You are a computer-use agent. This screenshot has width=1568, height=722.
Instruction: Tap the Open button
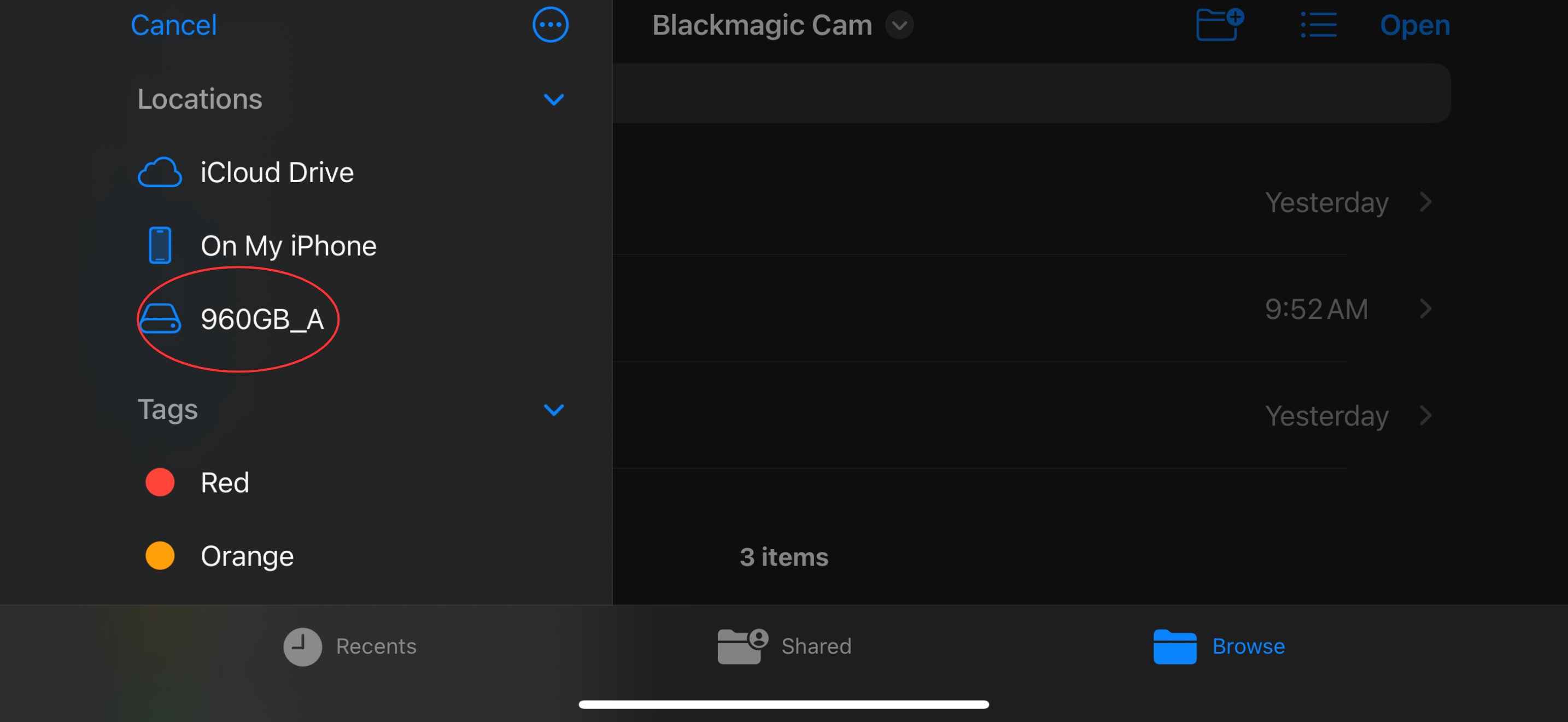tap(1414, 26)
